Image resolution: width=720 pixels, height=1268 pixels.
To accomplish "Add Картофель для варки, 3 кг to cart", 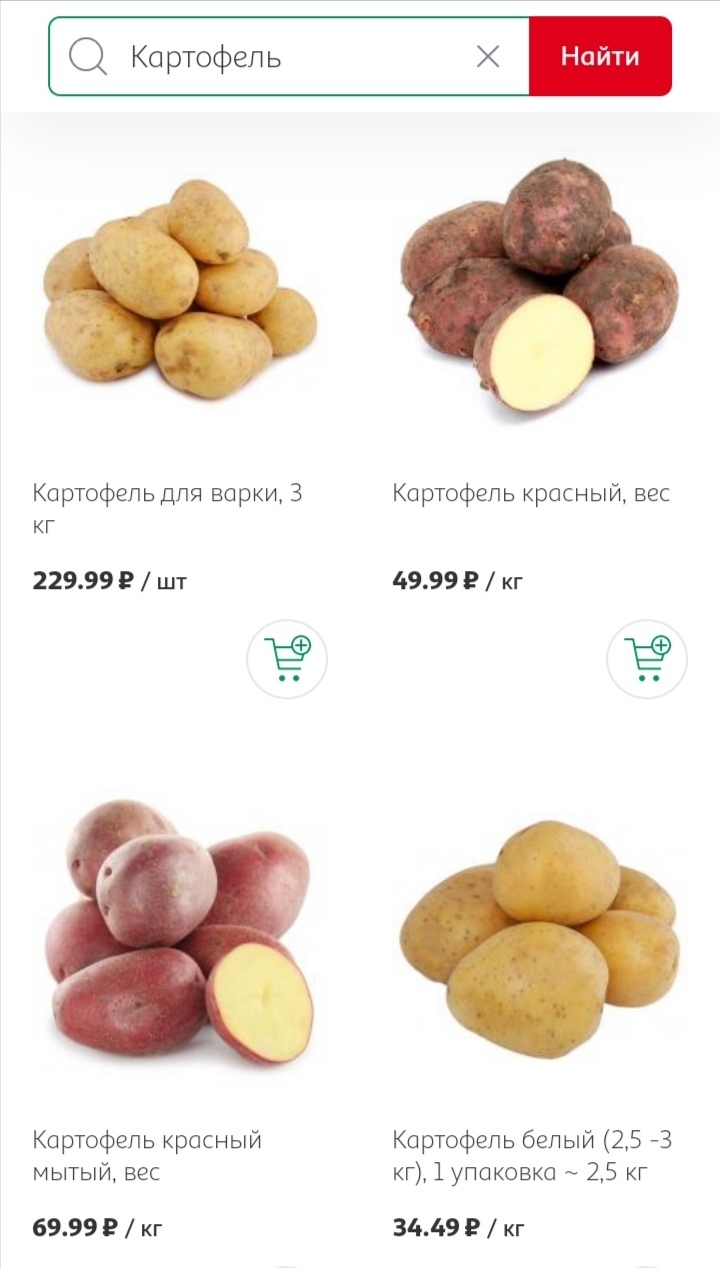I will [x=287, y=659].
